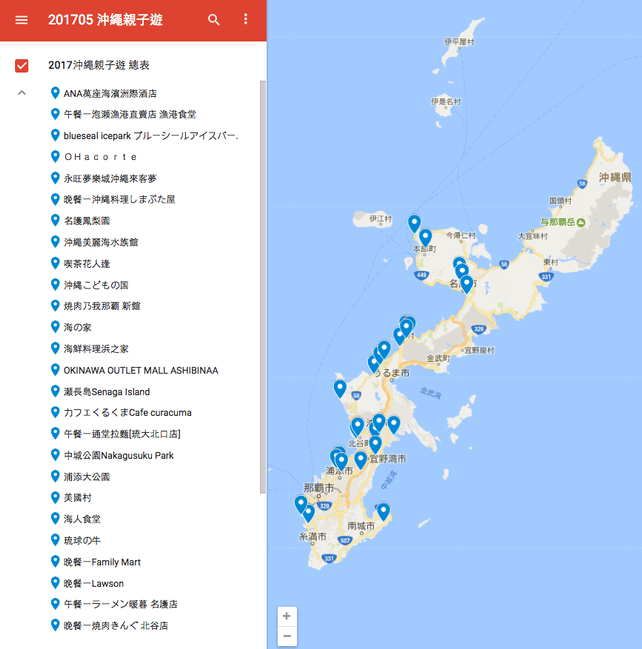Zoom in on the map
This screenshot has width=642, height=649.
click(287, 616)
